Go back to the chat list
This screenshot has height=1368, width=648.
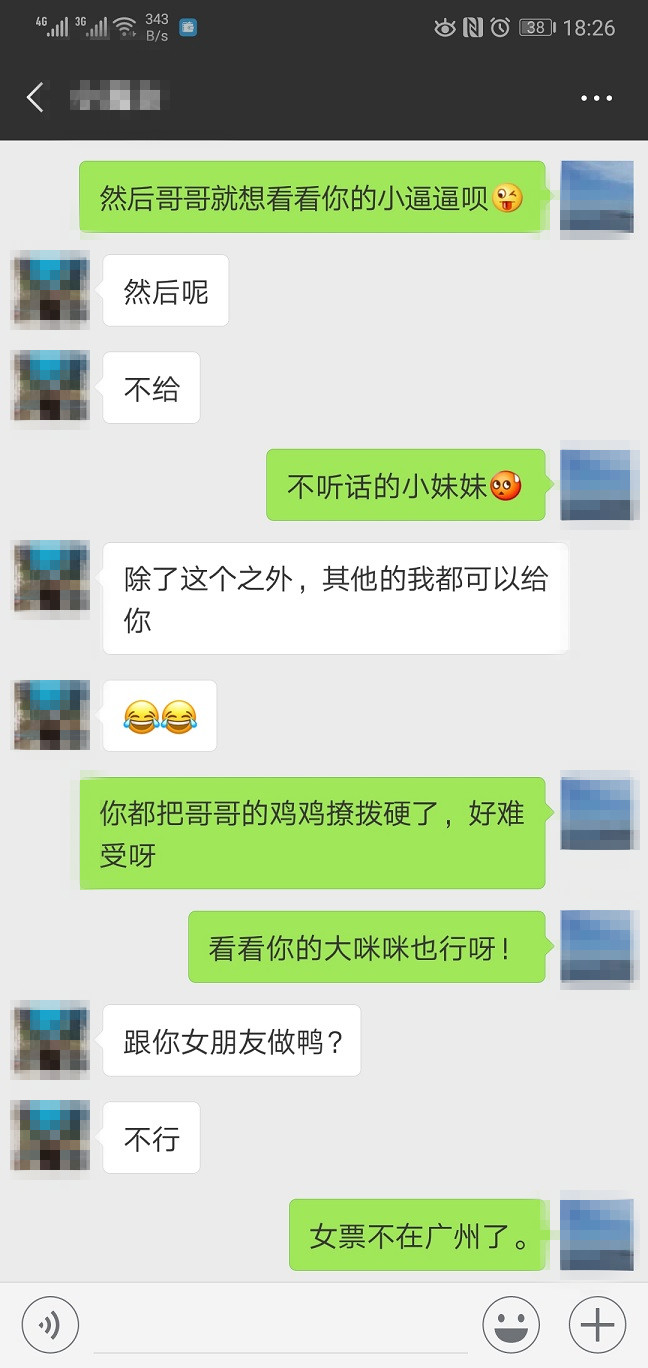coord(35,98)
